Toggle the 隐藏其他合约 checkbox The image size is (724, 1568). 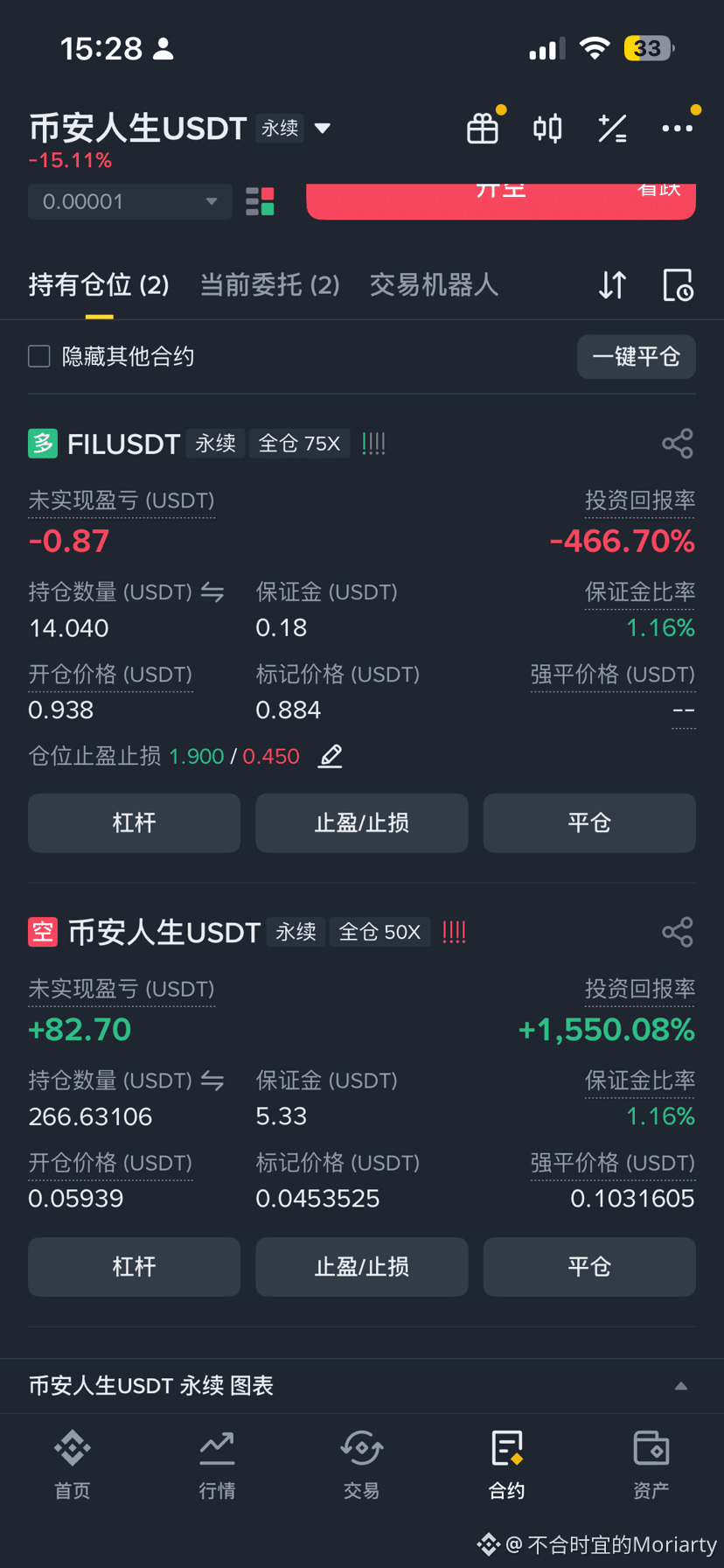click(39, 356)
